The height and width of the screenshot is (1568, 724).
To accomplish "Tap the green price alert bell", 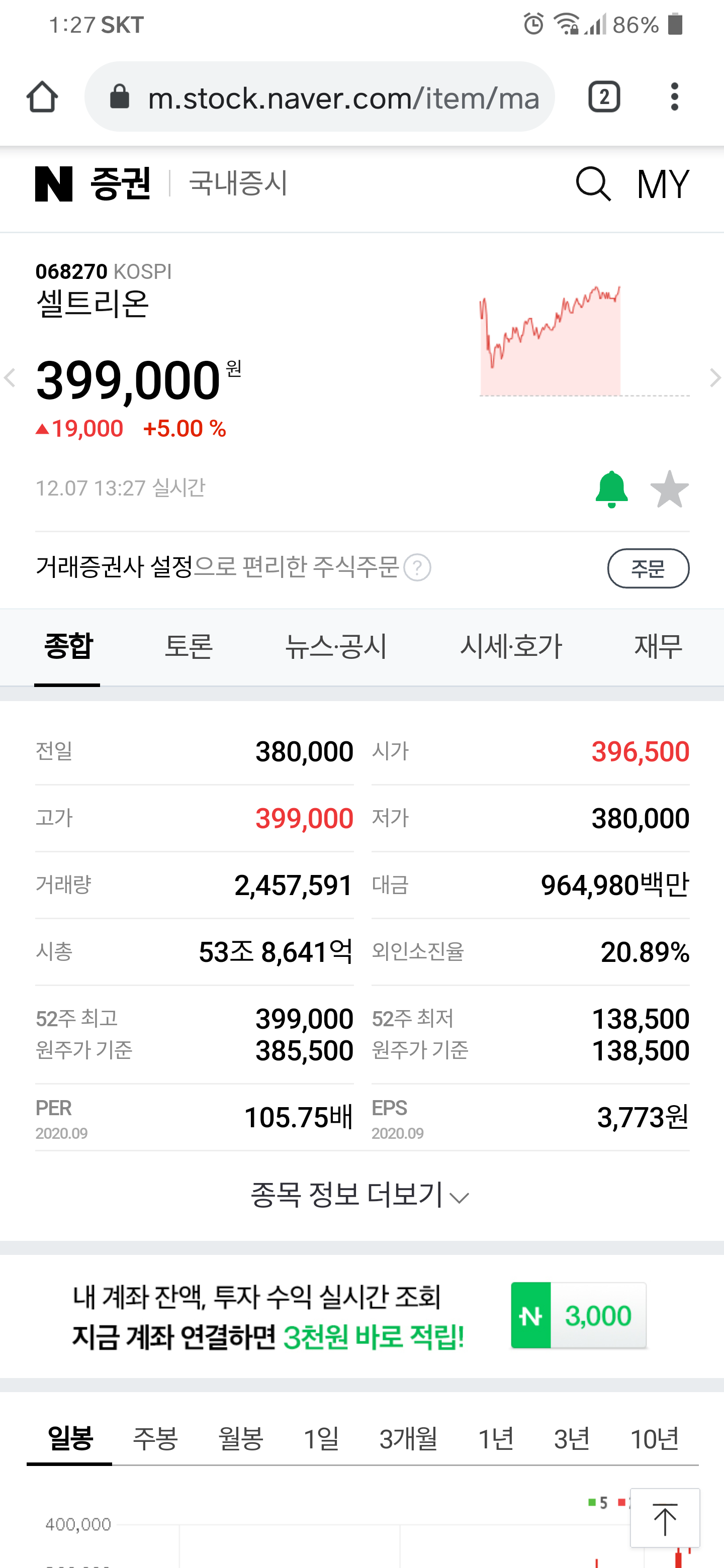I will 611,489.
